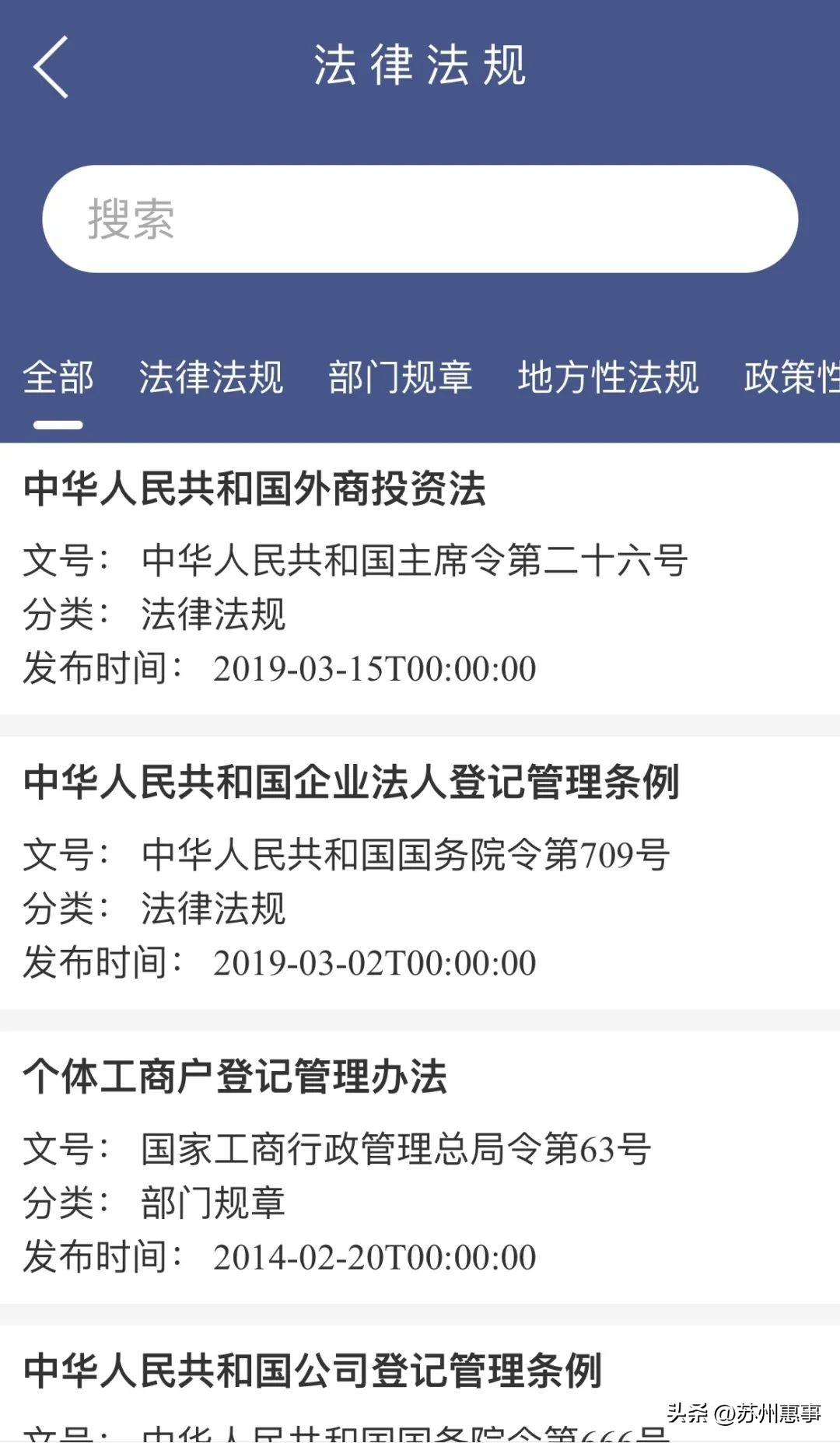Open 中华人民共和国外商投资法
This screenshot has width=840, height=1443.
point(255,490)
